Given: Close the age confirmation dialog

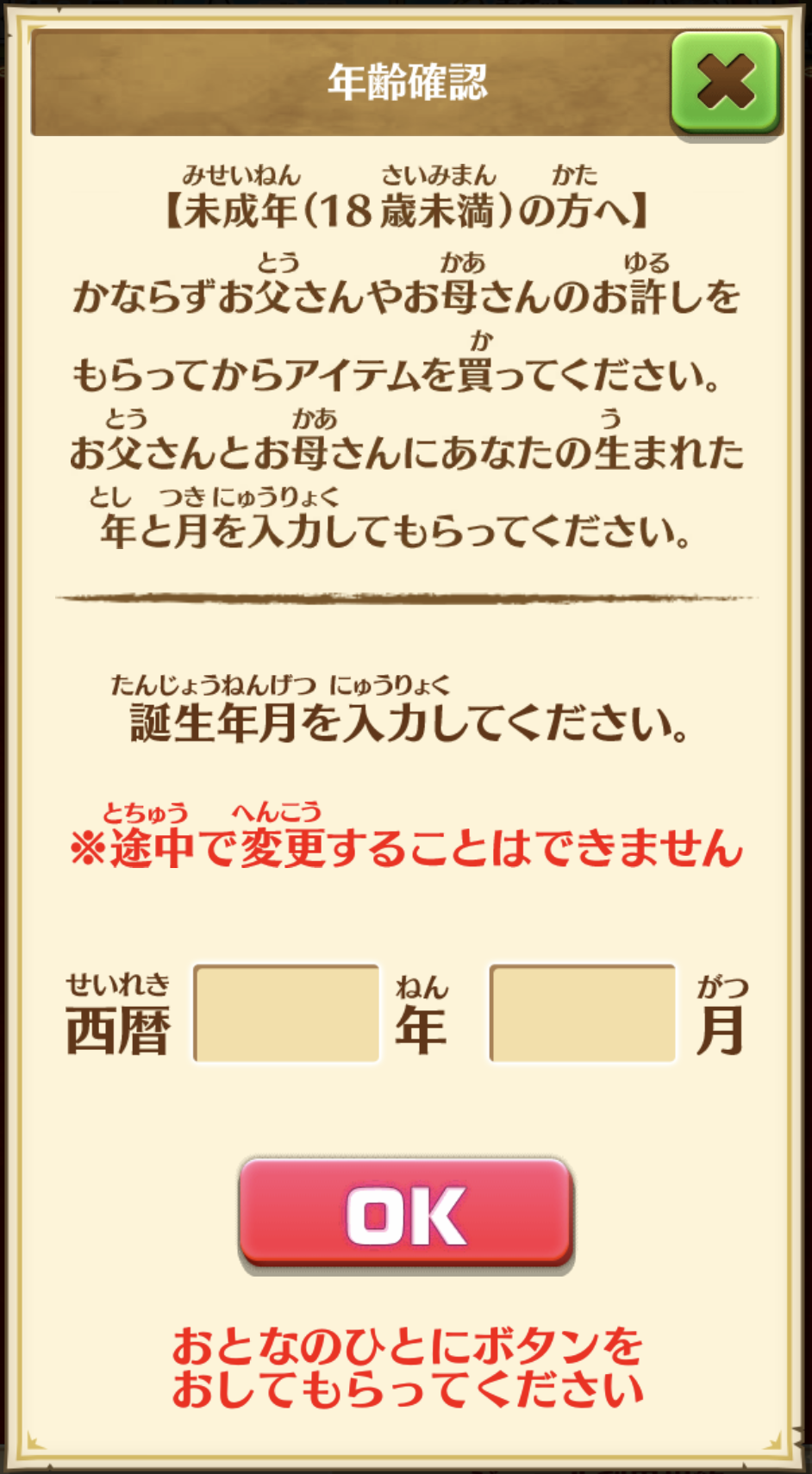Looking at the screenshot, I should pos(725,83).
